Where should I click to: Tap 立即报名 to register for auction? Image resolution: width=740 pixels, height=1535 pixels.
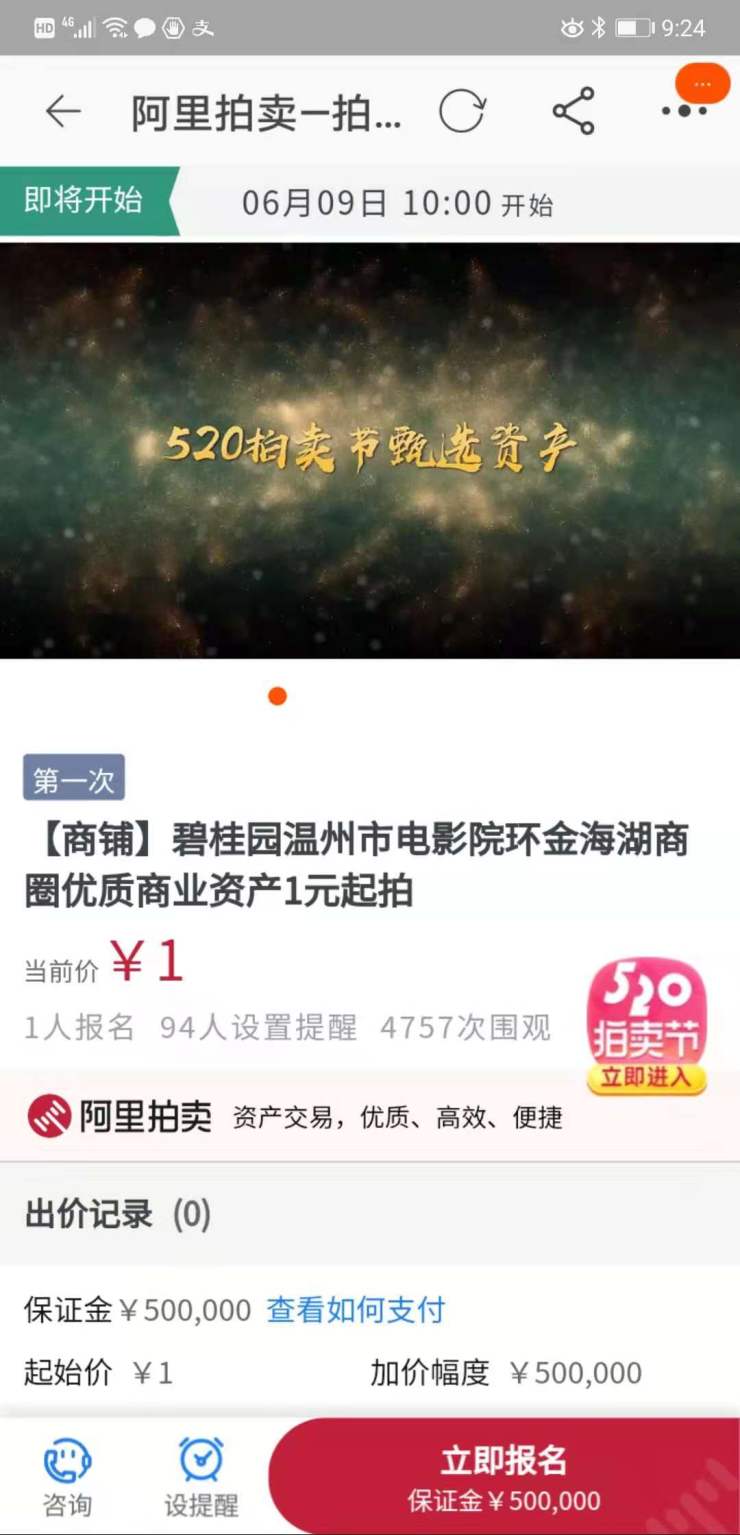[x=504, y=1476]
